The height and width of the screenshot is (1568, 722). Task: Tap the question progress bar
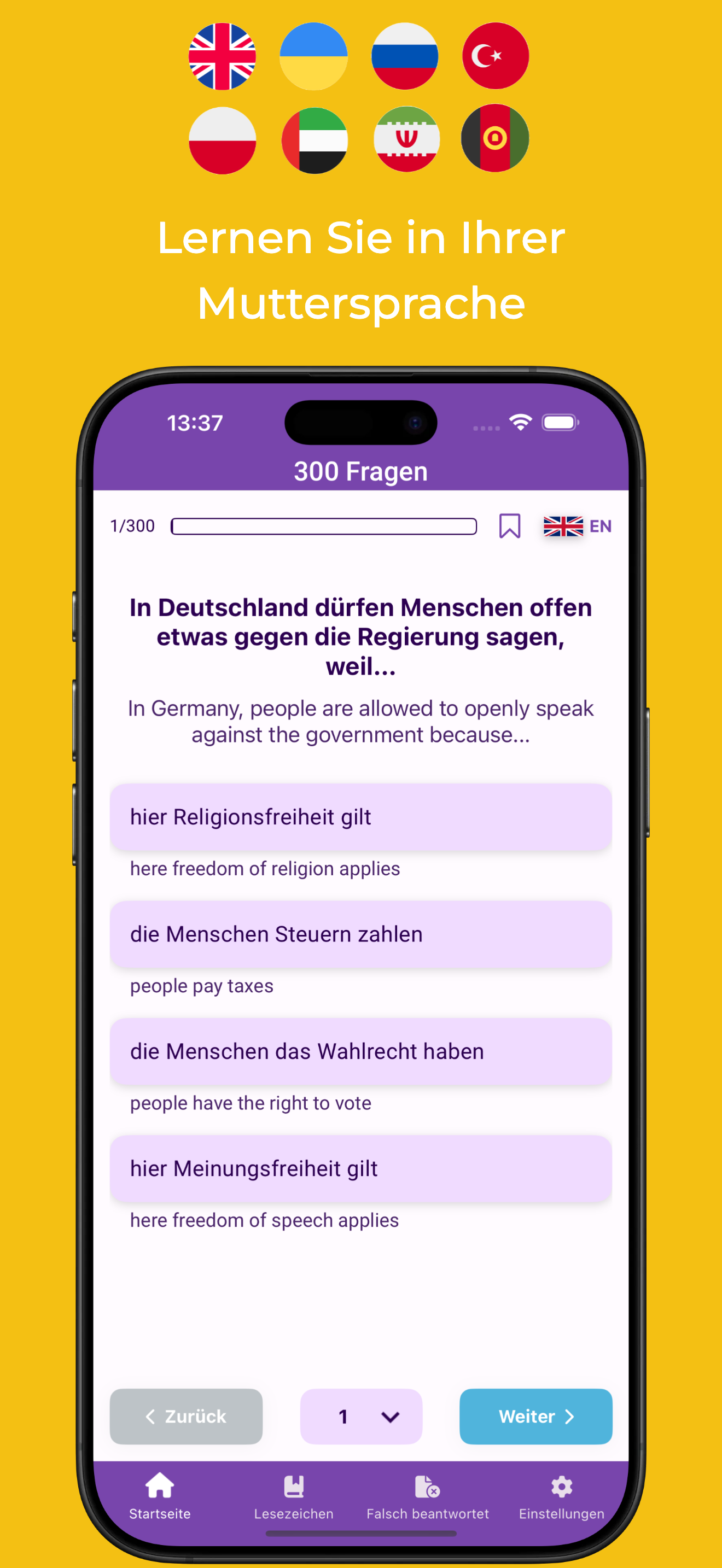click(x=323, y=525)
